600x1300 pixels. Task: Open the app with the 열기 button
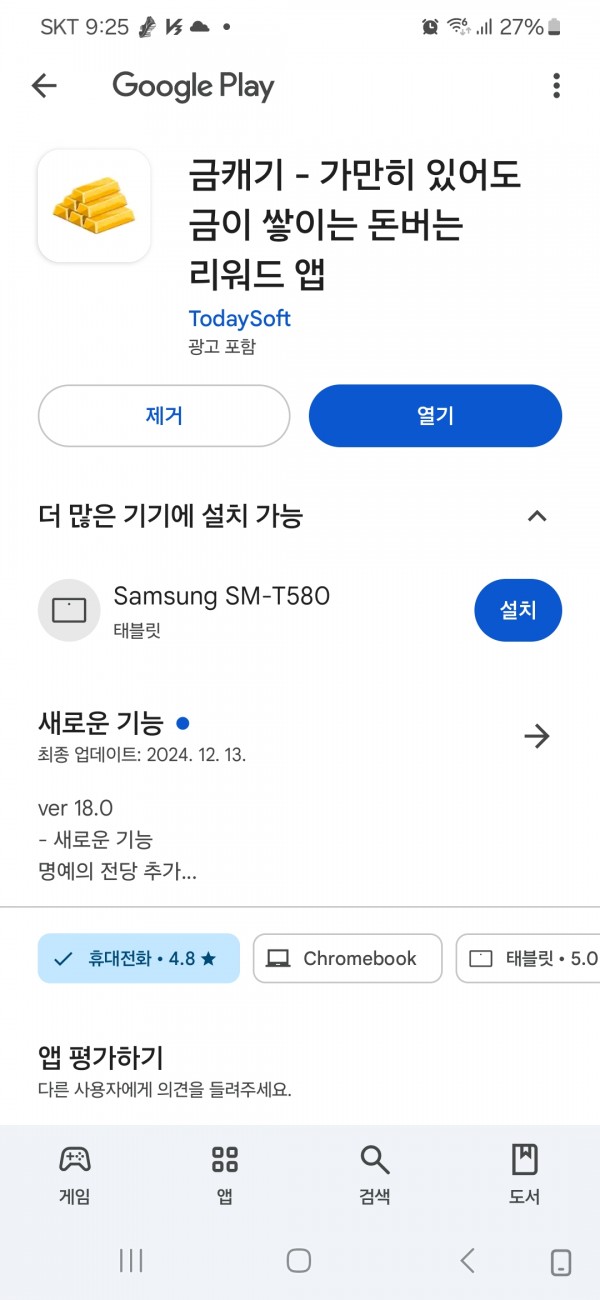(x=435, y=415)
